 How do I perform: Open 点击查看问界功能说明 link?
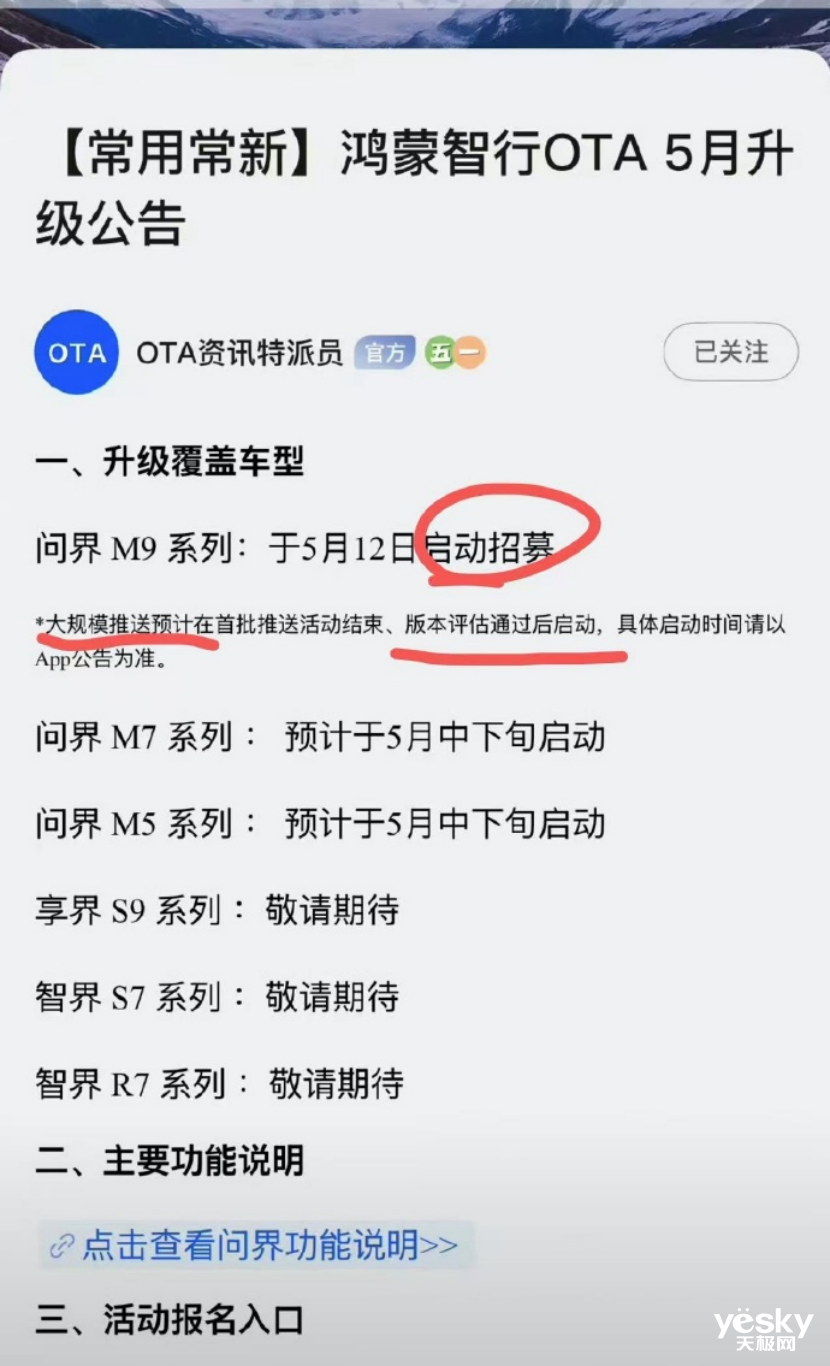[x=256, y=1245]
